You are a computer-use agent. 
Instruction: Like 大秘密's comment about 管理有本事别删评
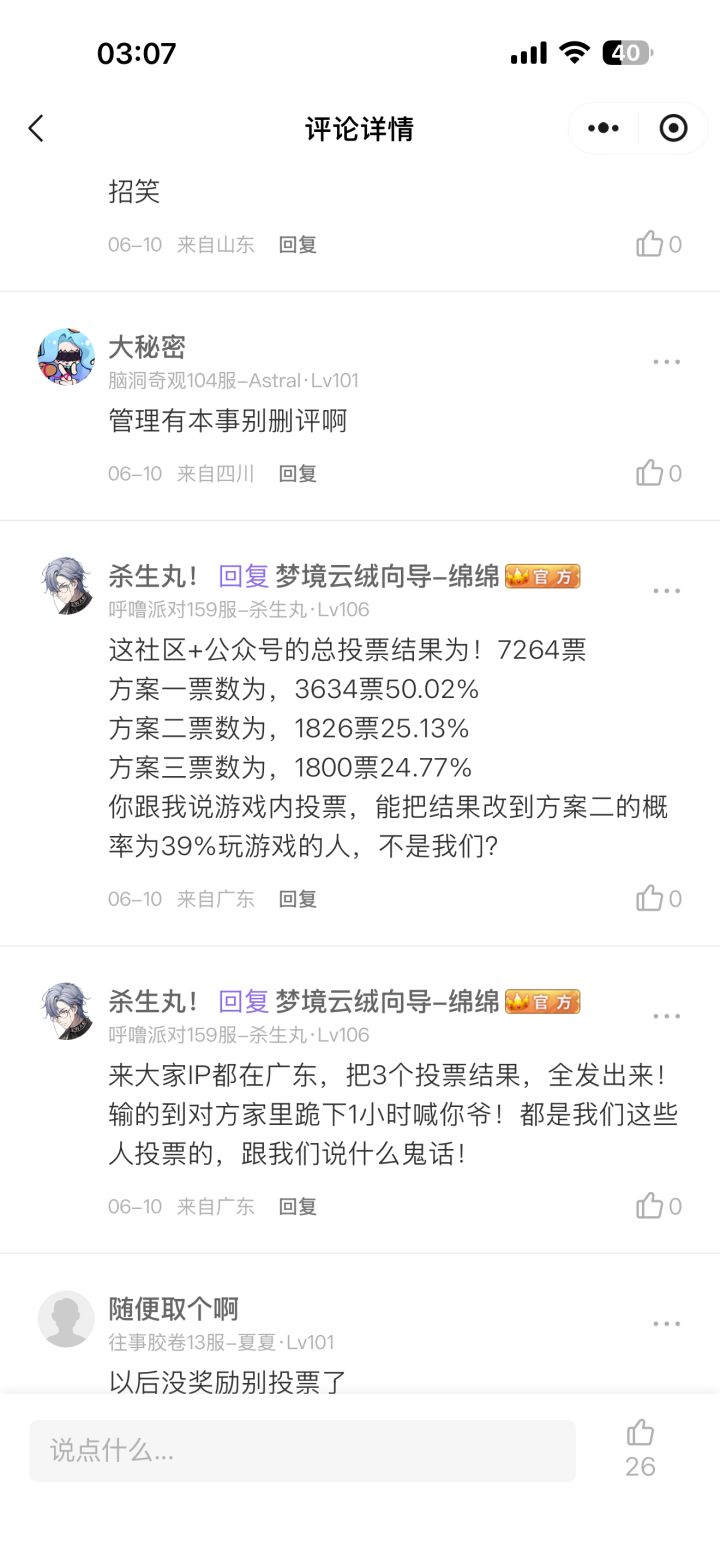(659, 473)
